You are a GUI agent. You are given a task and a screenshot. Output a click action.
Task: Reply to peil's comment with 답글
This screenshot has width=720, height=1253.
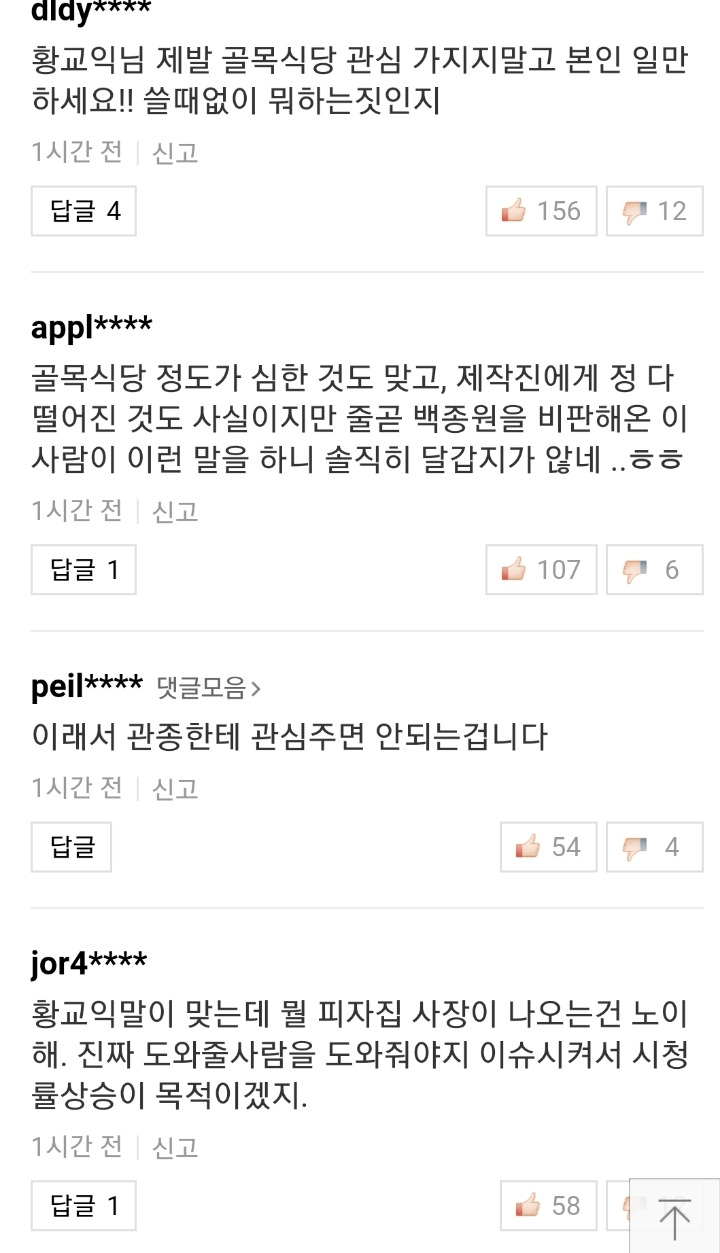tap(71, 847)
